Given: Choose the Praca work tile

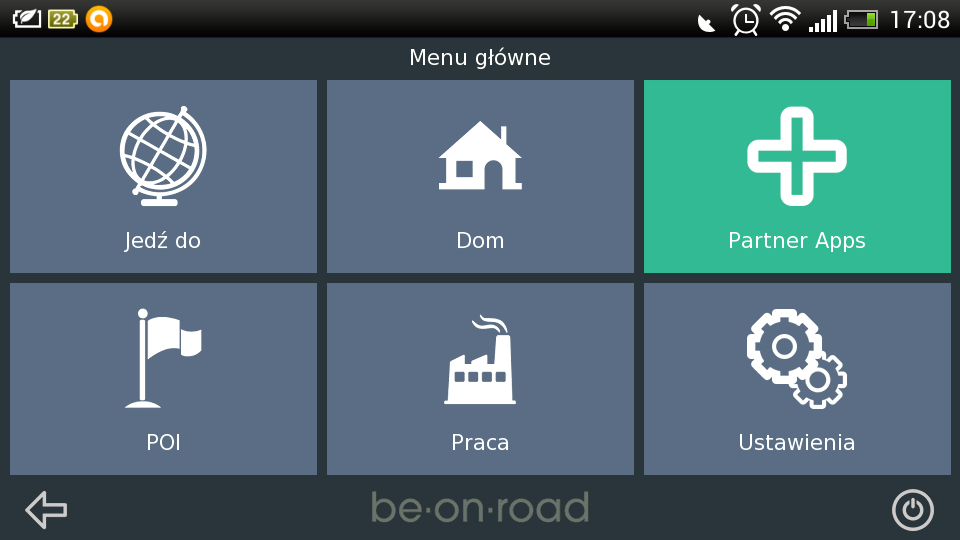Looking at the screenshot, I should (480, 378).
